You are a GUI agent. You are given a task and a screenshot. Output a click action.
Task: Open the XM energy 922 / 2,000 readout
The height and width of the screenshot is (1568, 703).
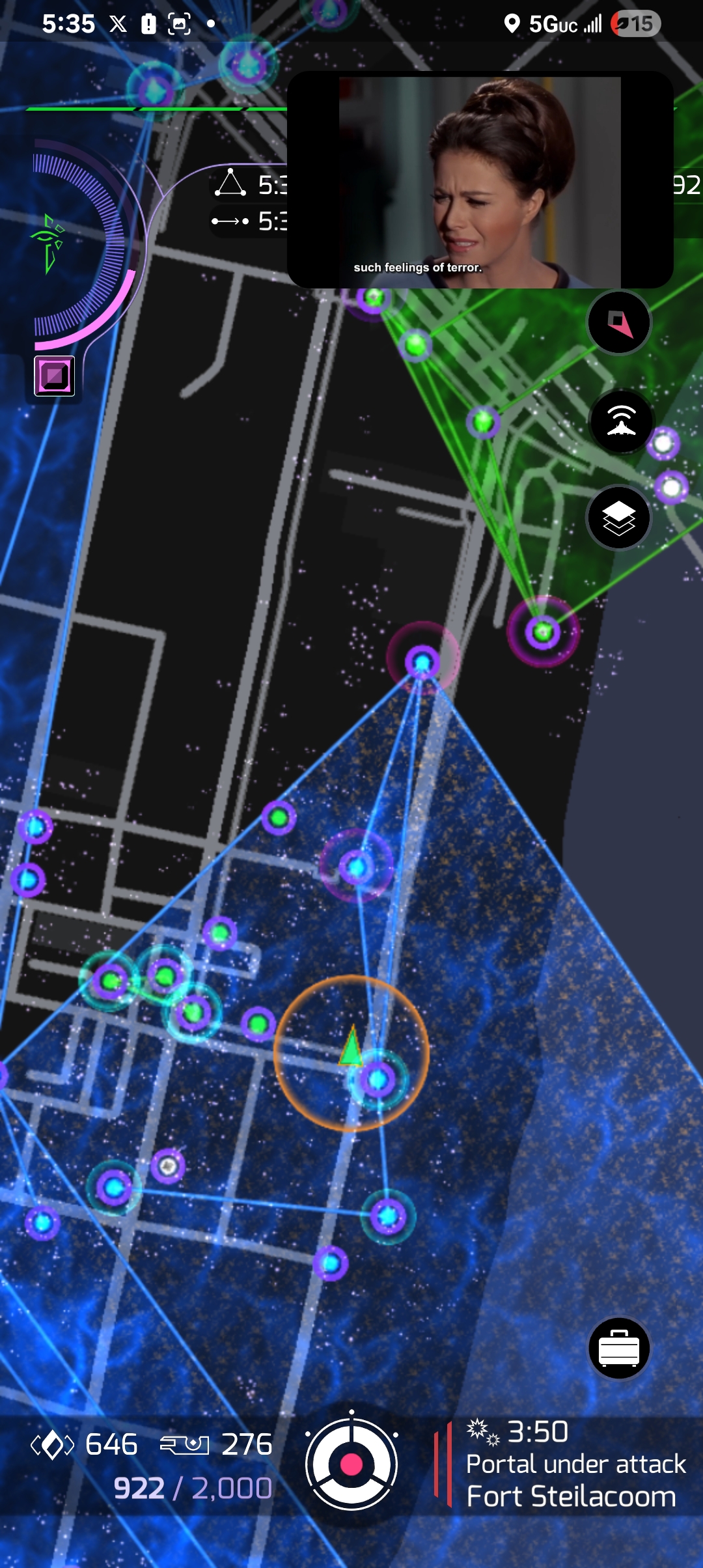point(193,1488)
